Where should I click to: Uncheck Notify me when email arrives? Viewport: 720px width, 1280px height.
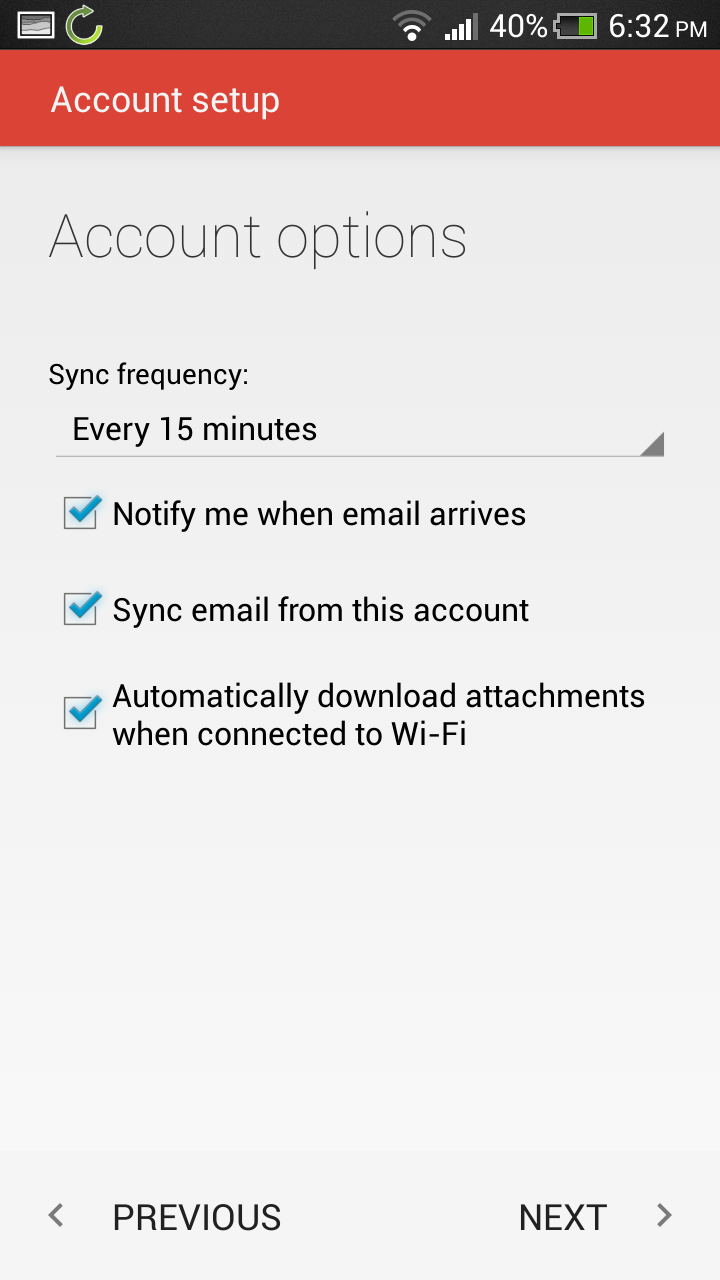[81, 514]
